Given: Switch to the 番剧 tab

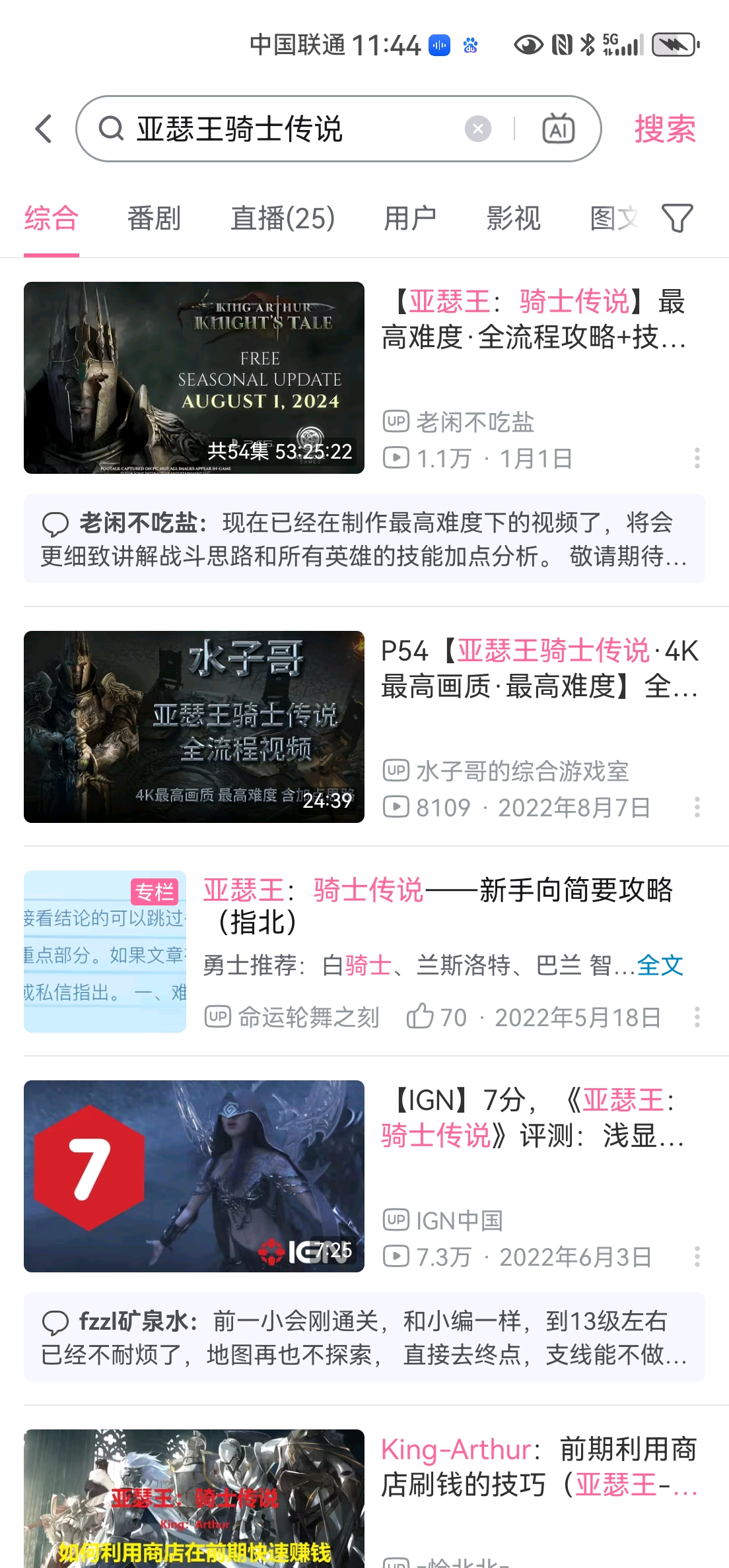Looking at the screenshot, I should (154, 218).
